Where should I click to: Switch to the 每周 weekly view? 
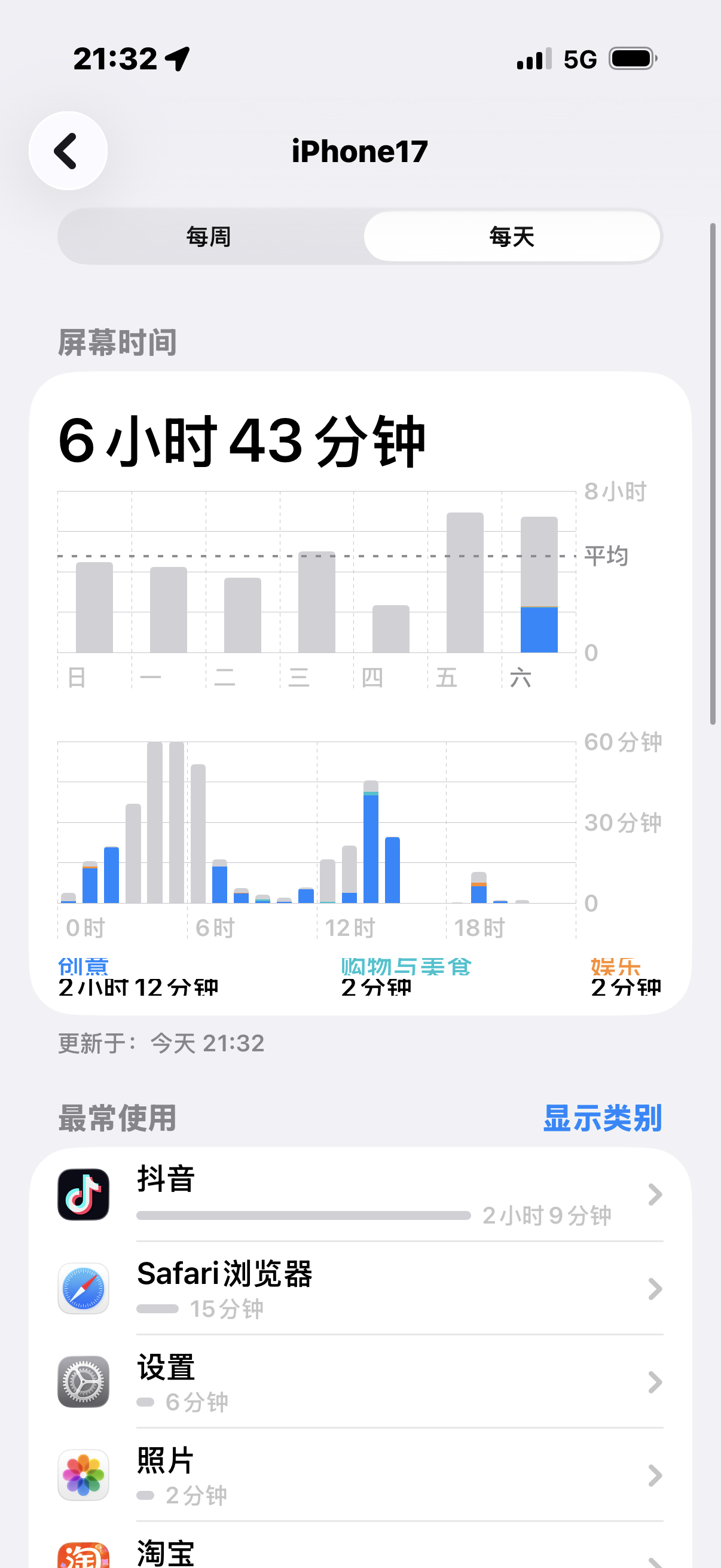(209, 237)
